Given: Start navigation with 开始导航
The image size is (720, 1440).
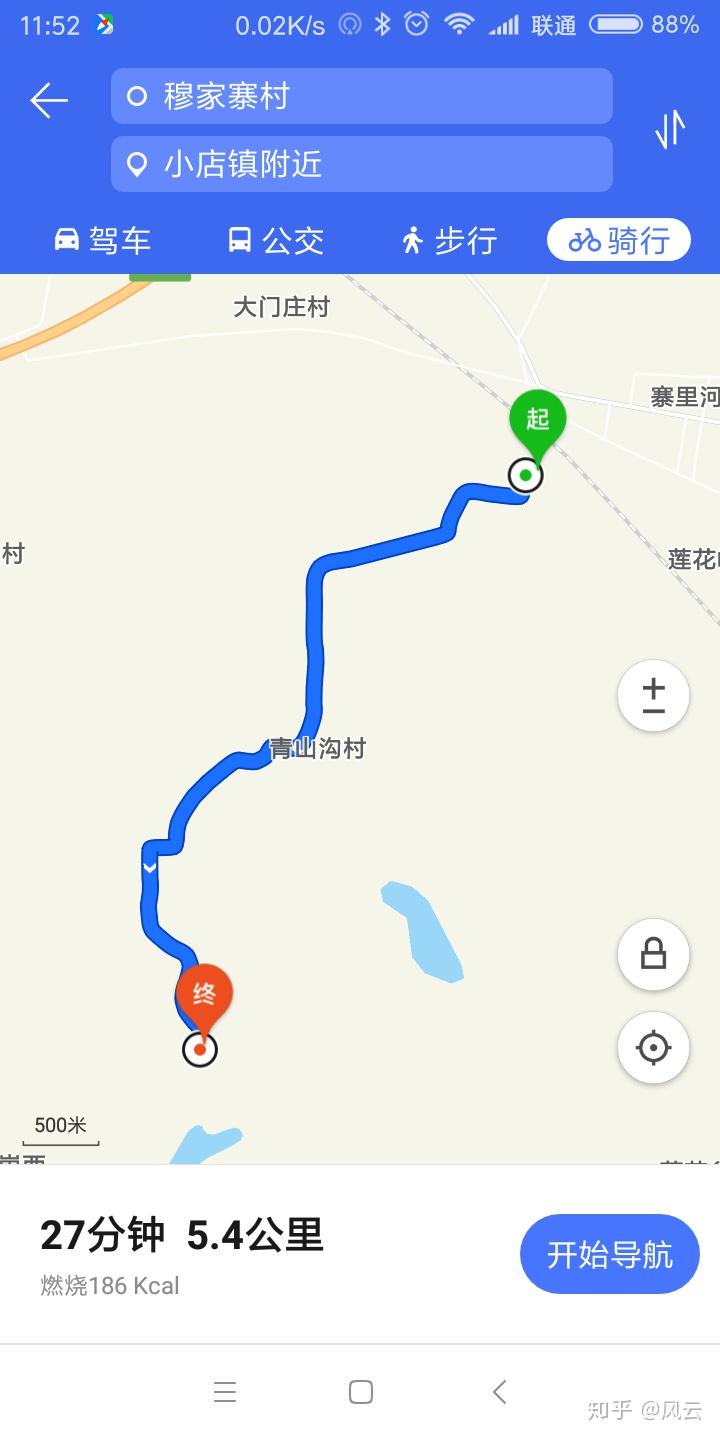Looking at the screenshot, I should click(x=609, y=1254).
